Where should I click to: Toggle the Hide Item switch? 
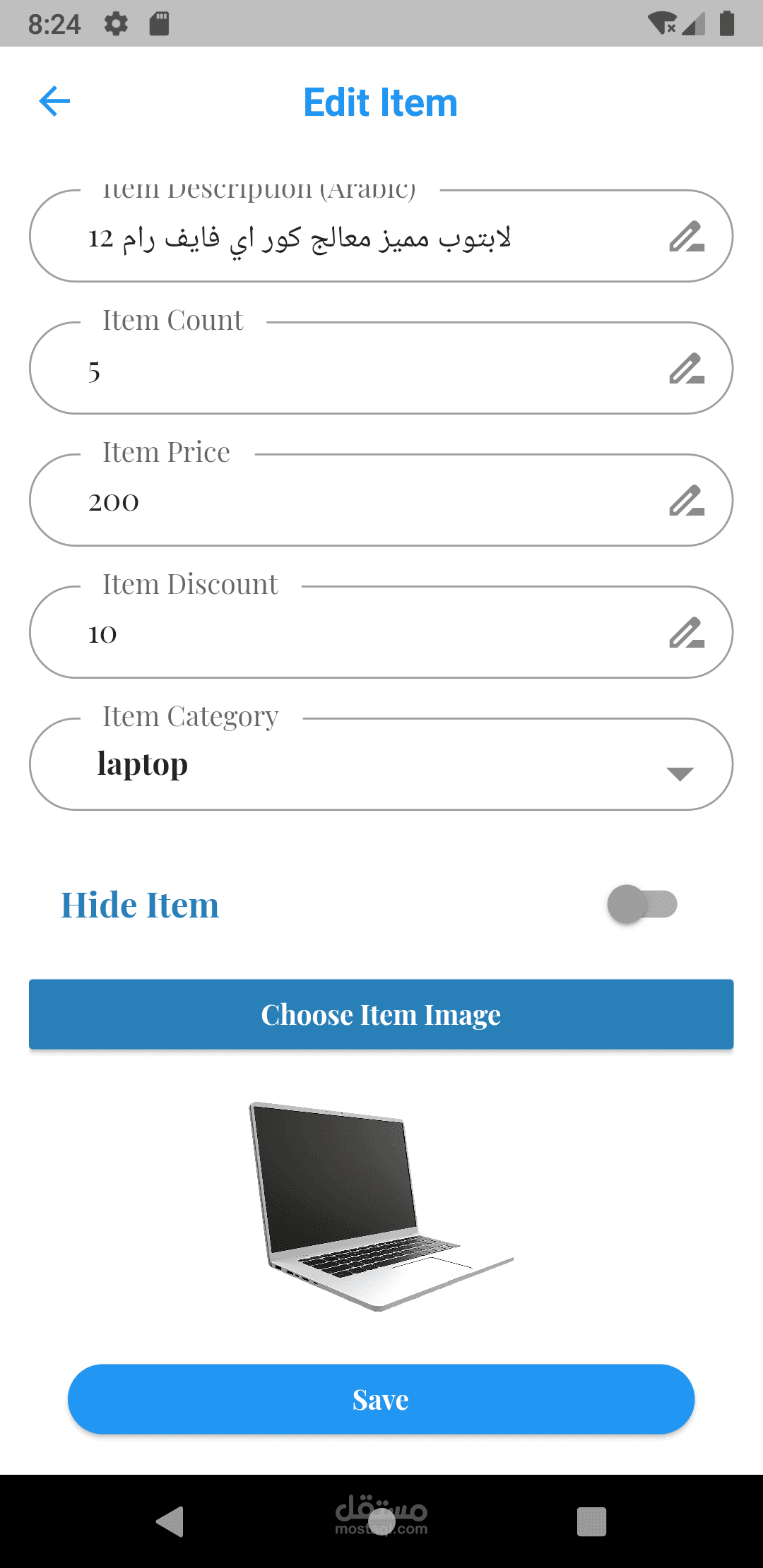(x=642, y=904)
